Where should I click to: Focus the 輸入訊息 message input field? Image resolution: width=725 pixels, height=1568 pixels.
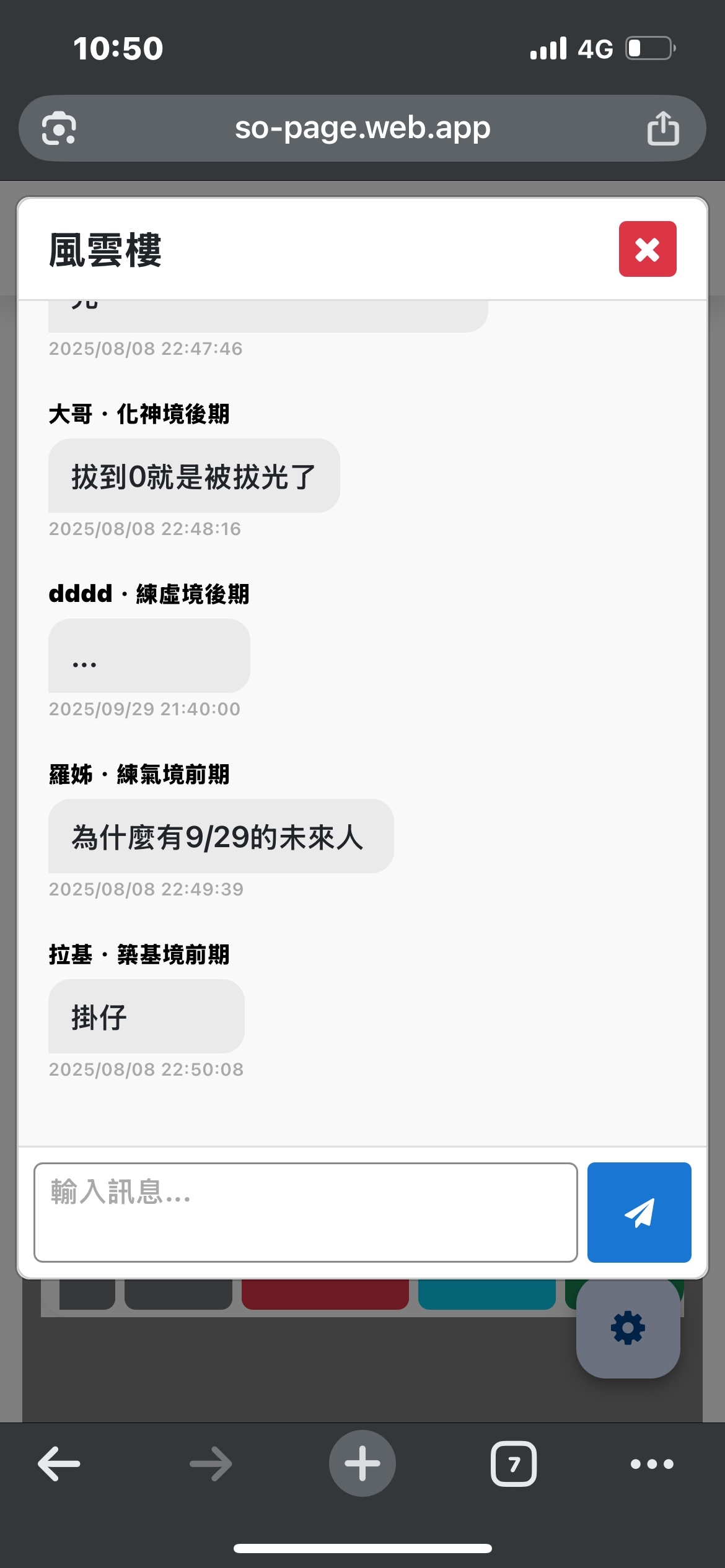[305, 1212]
